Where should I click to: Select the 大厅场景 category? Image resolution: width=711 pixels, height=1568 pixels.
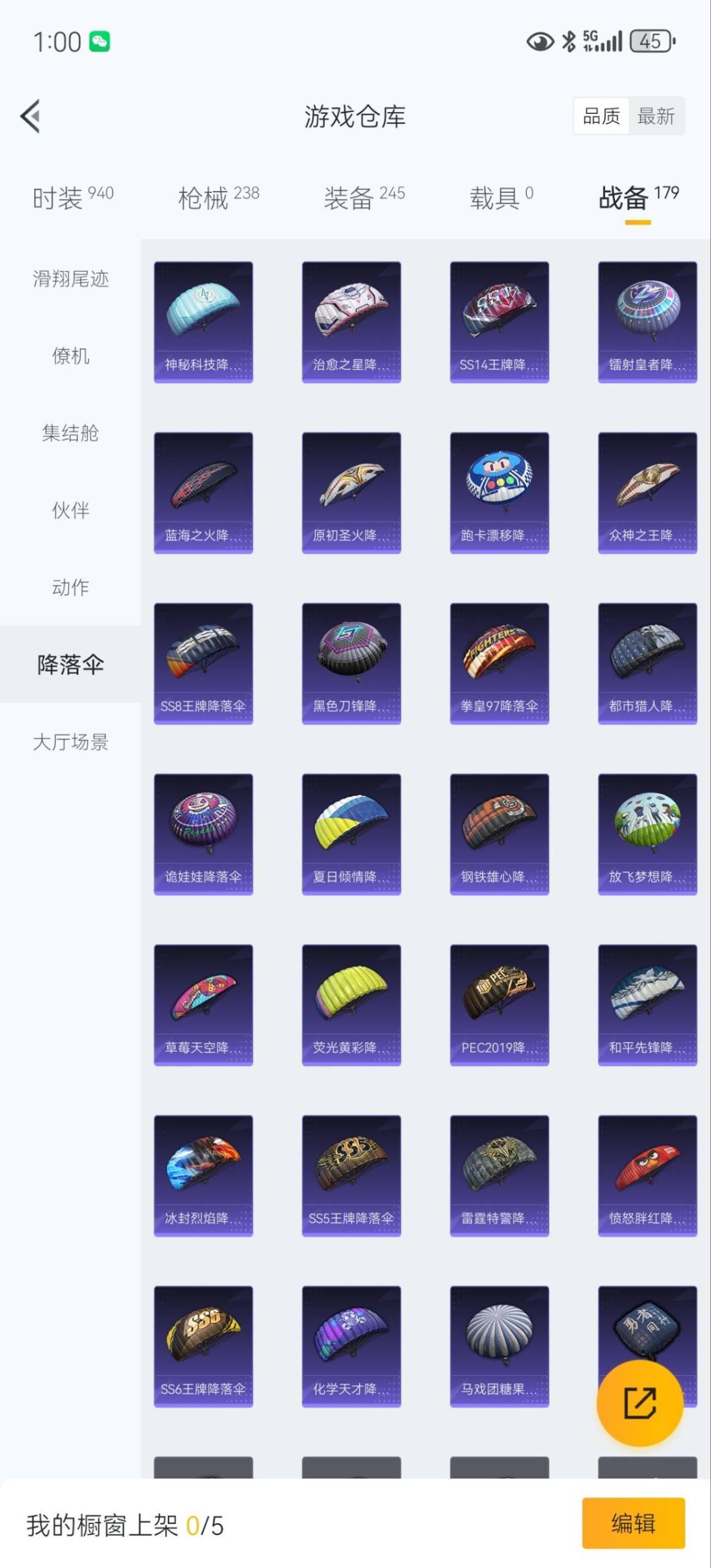70,743
